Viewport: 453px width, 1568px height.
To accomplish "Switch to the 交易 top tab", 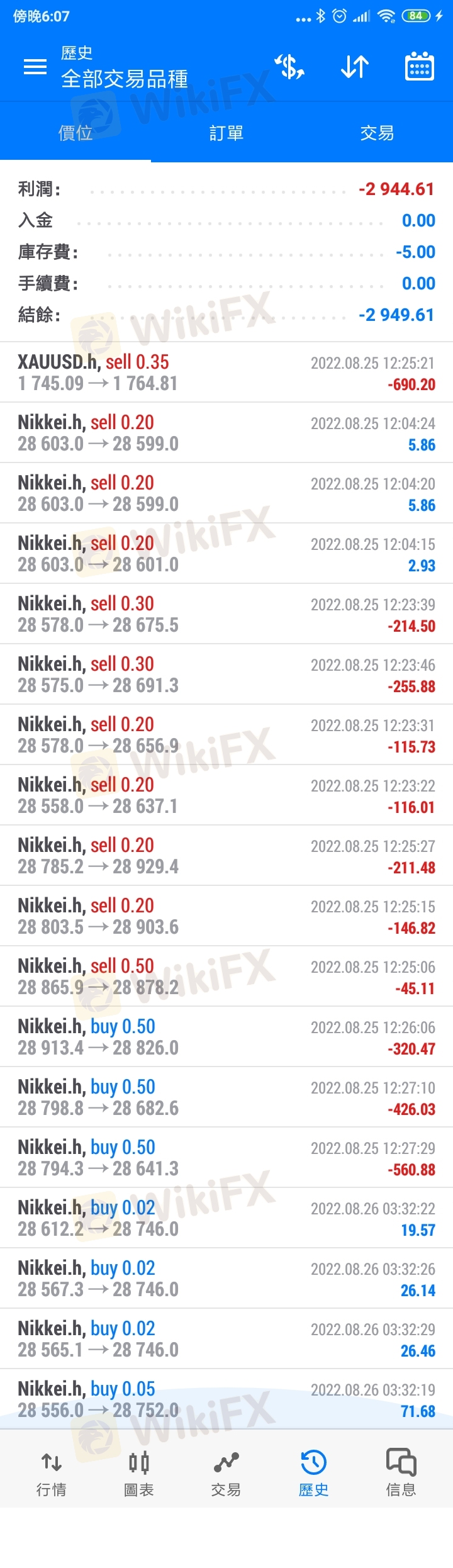I will pos(377,133).
